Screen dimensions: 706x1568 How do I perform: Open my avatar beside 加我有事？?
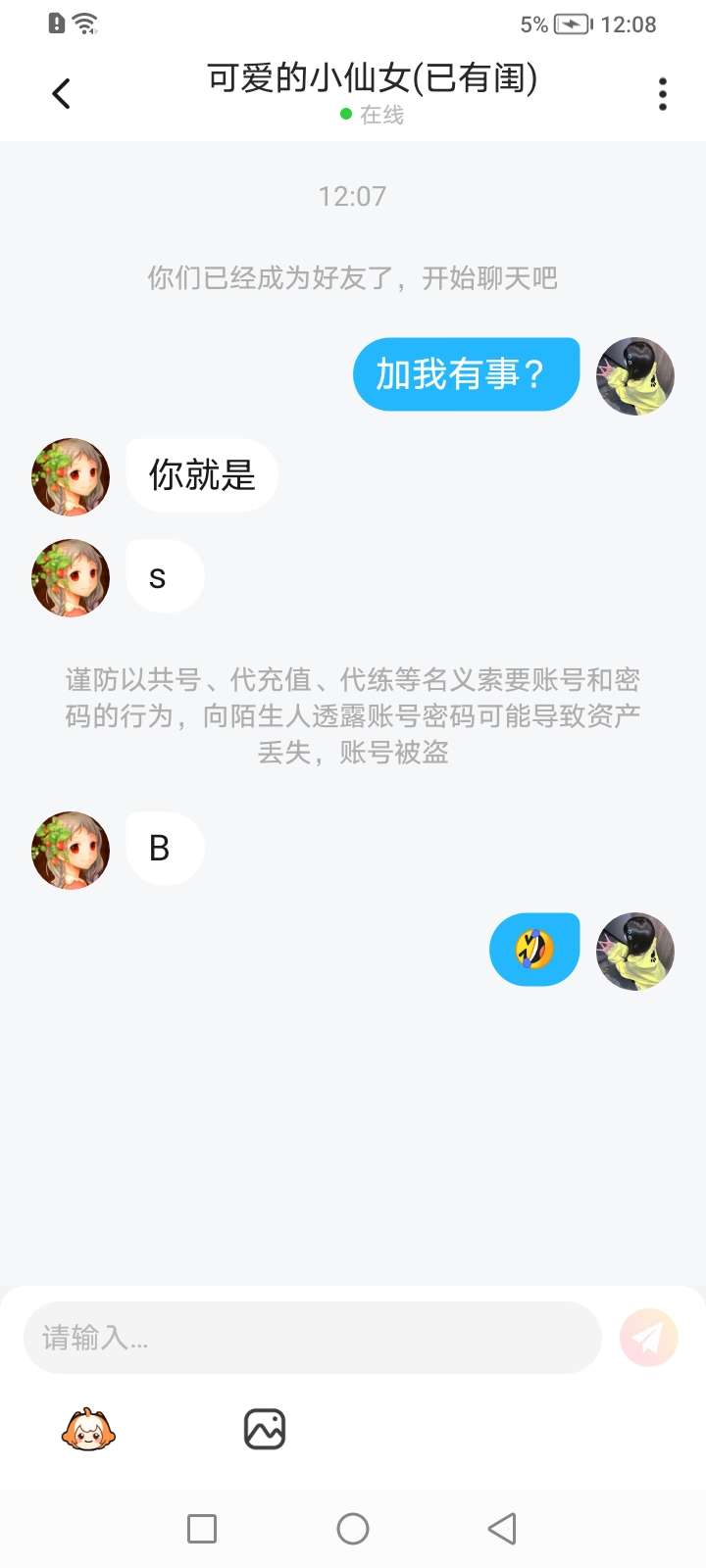pyautogui.click(x=635, y=376)
